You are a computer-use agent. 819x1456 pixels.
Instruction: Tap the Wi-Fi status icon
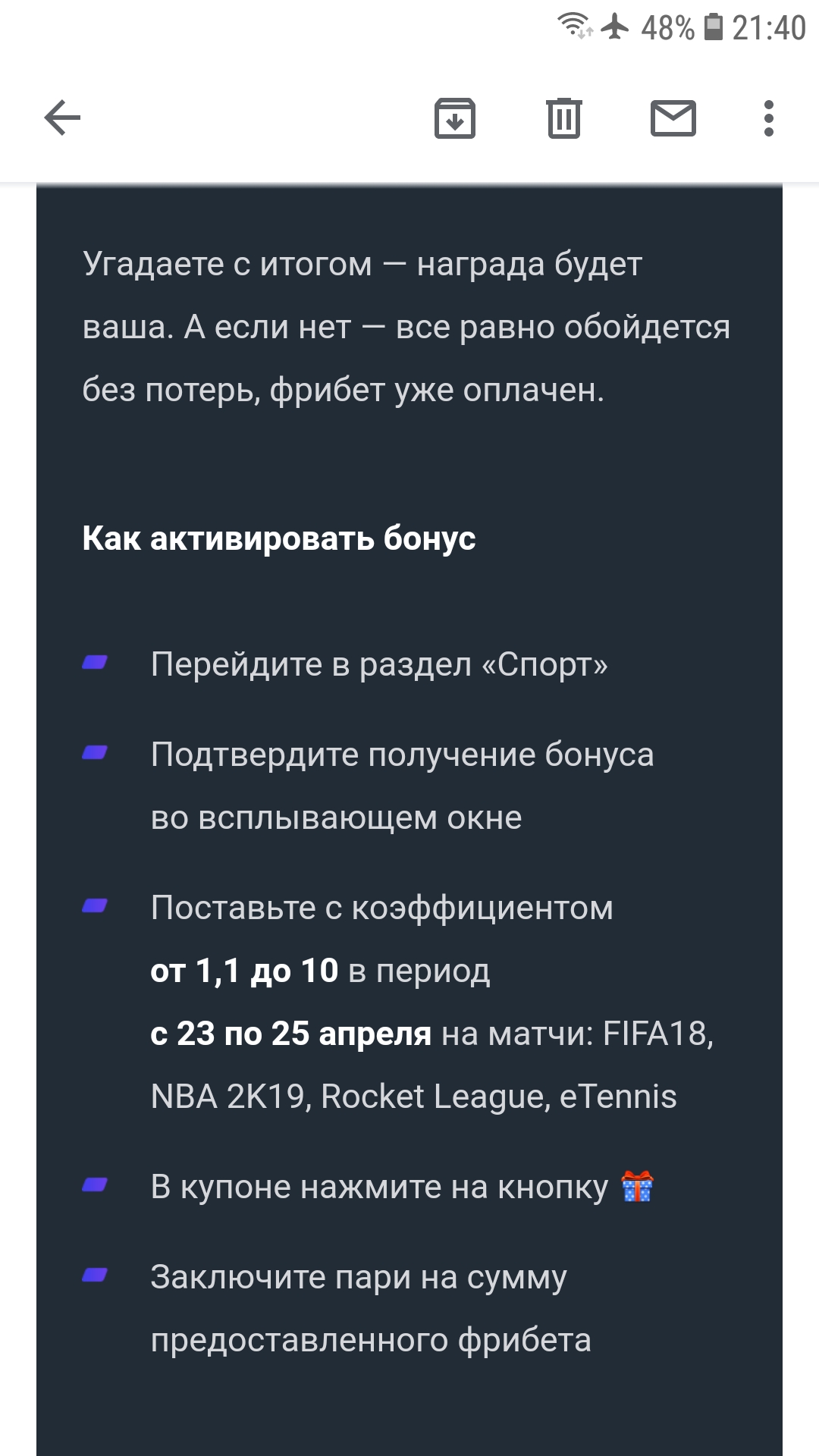(570, 24)
